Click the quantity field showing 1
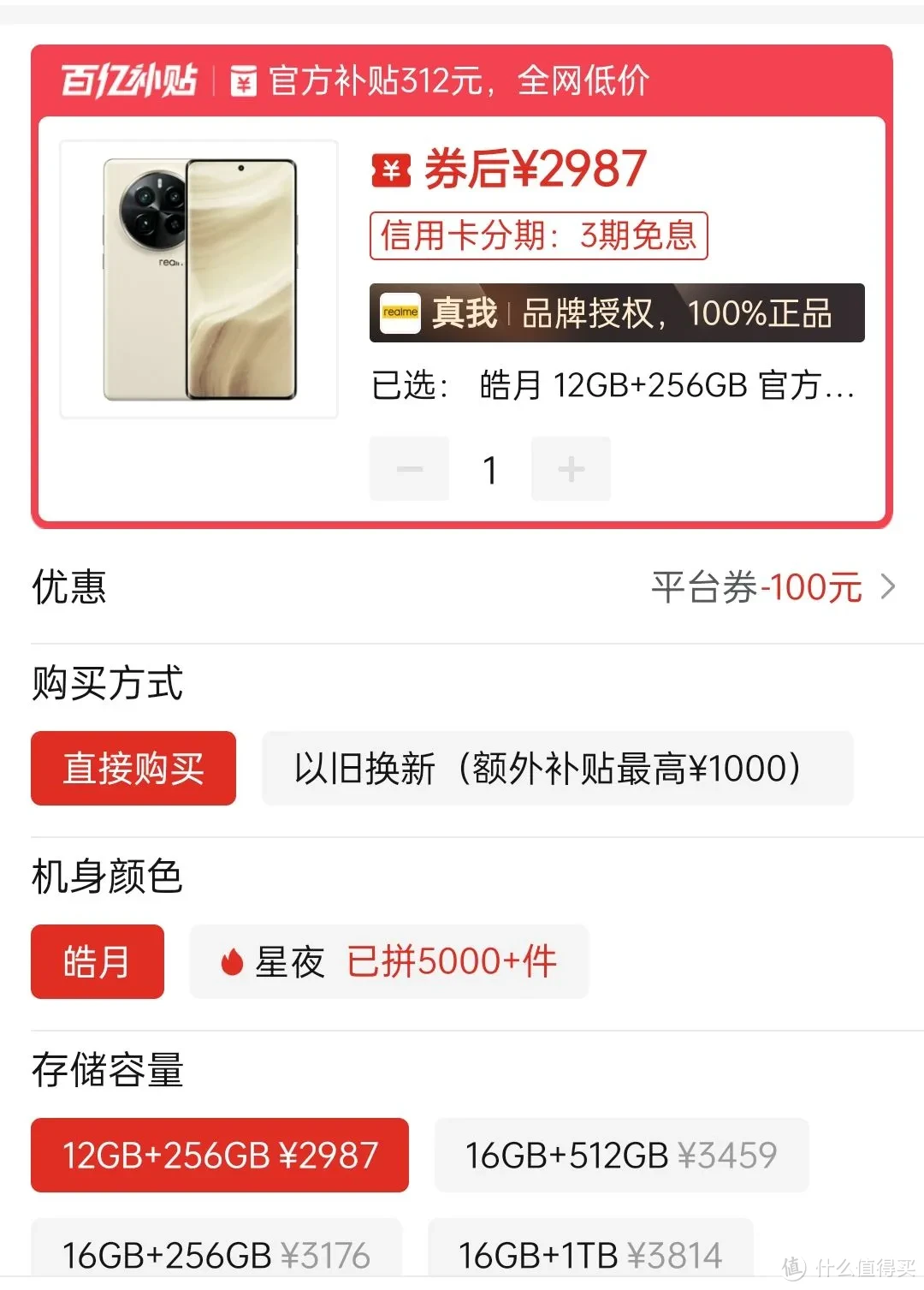 click(490, 468)
